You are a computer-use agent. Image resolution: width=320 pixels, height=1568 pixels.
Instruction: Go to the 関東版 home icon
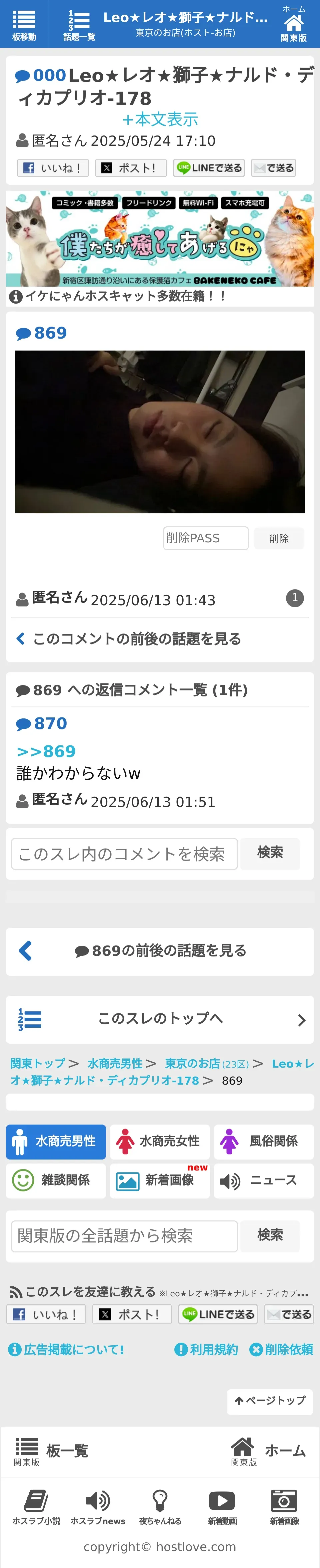coord(293,24)
